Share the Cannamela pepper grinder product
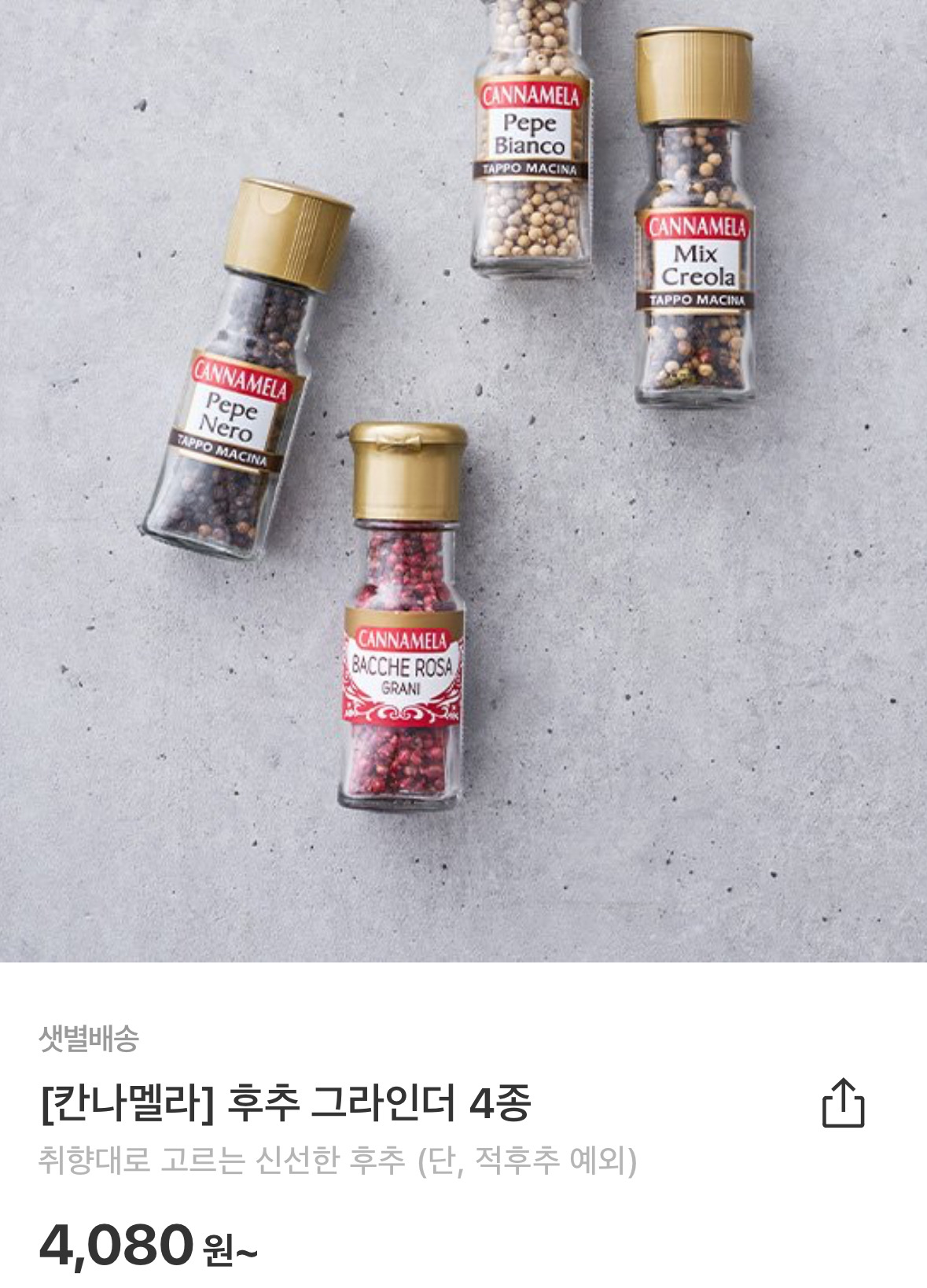The width and height of the screenshot is (927, 1288). (x=843, y=1102)
